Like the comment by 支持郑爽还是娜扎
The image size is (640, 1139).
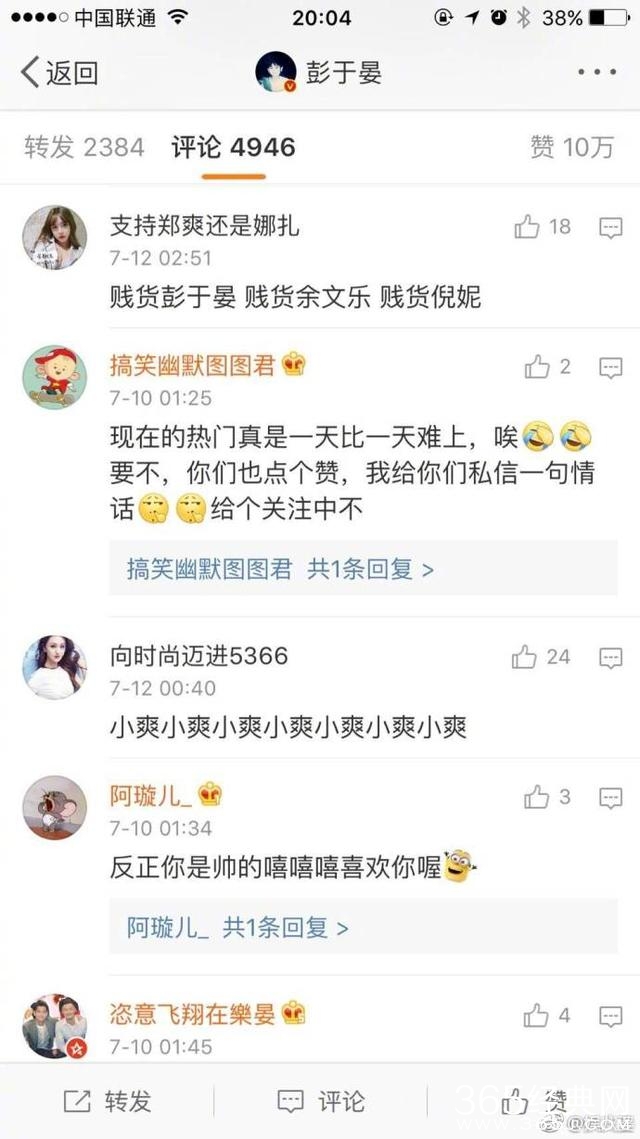click(528, 227)
